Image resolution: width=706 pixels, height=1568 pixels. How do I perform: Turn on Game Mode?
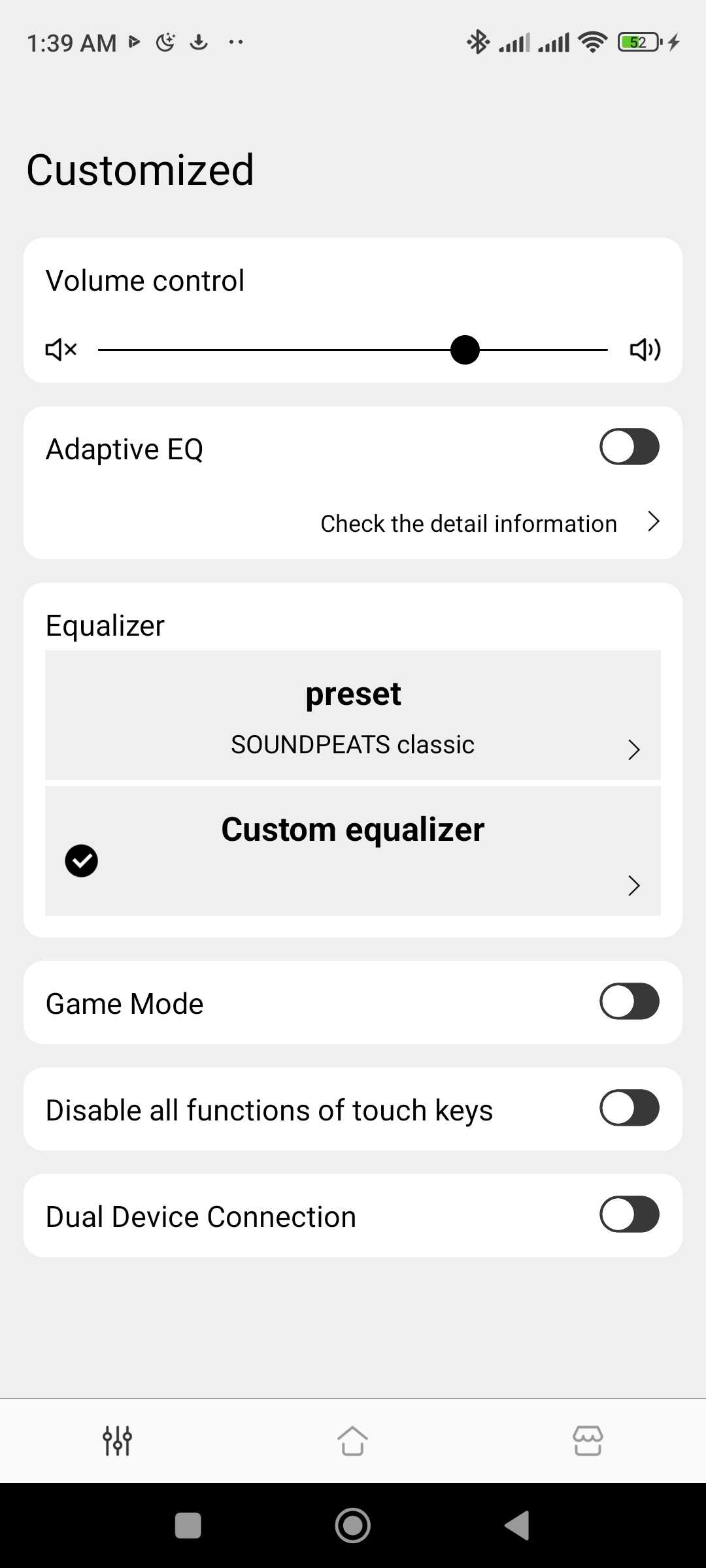(629, 1002)
